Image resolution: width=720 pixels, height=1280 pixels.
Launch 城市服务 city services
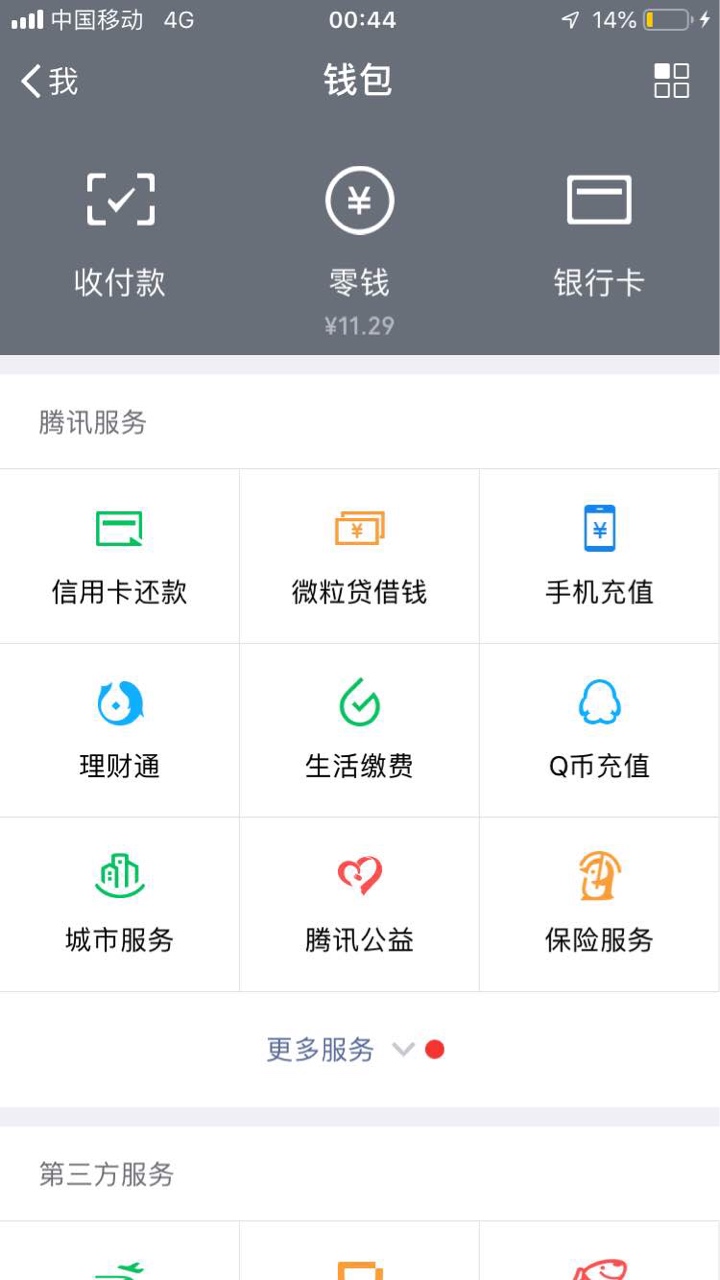pos(120,904)
